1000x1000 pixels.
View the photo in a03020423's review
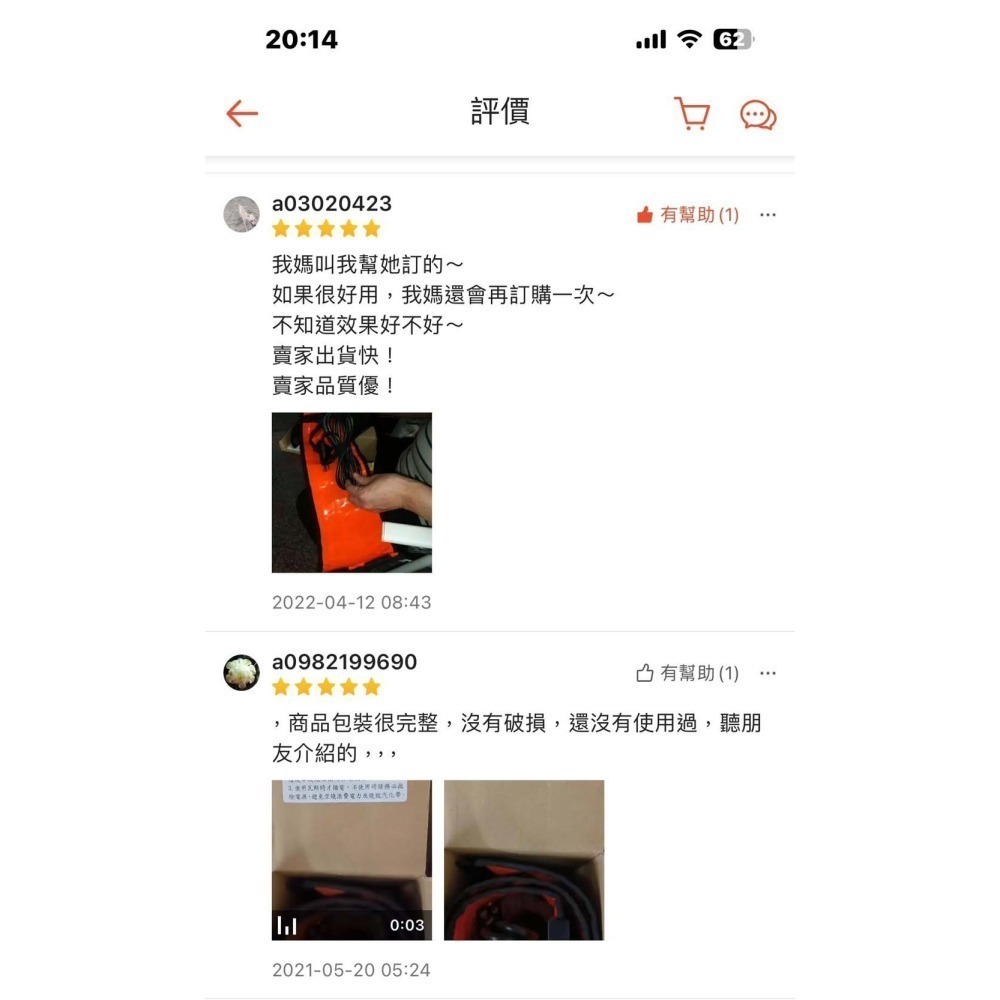tap(352, 492)
